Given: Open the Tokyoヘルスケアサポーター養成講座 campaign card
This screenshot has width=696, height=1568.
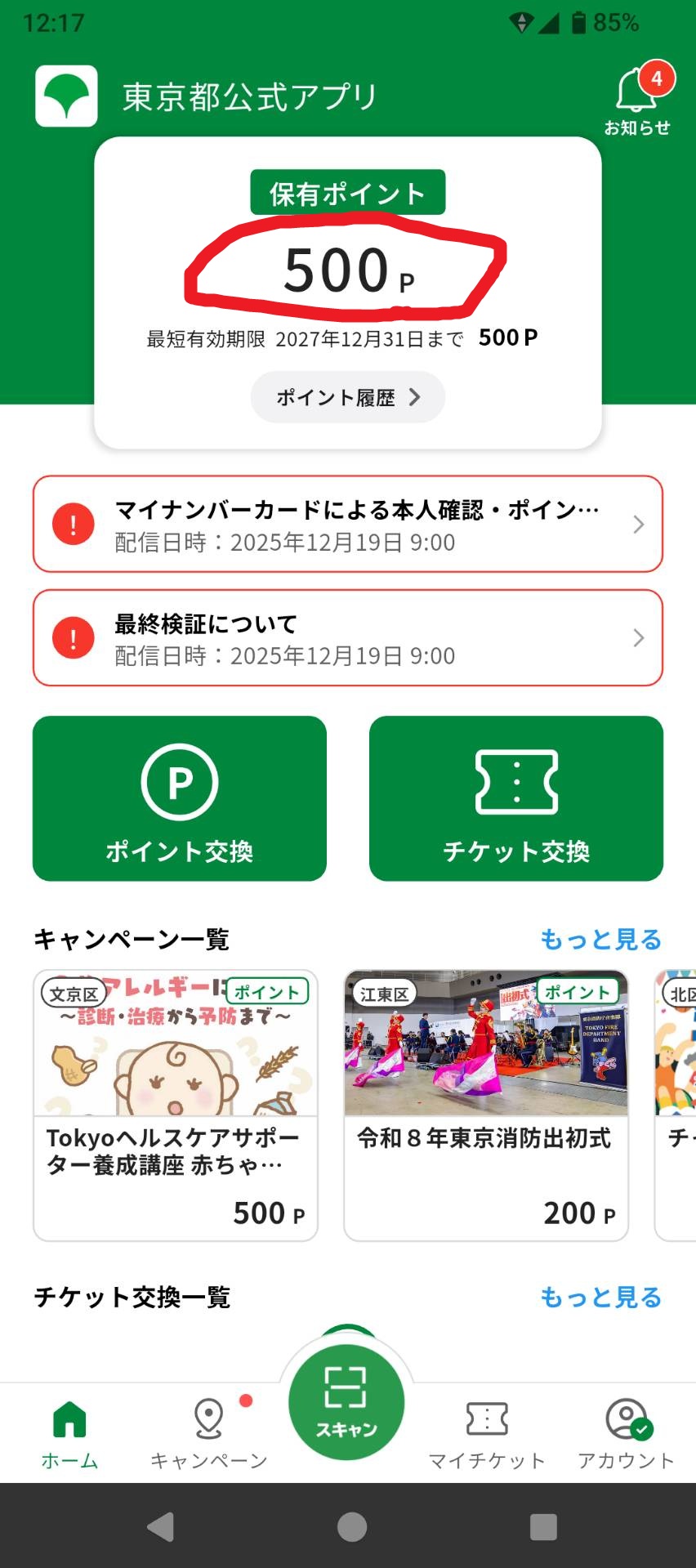Looking at the screenshot, I should (x=176, y=1105).
